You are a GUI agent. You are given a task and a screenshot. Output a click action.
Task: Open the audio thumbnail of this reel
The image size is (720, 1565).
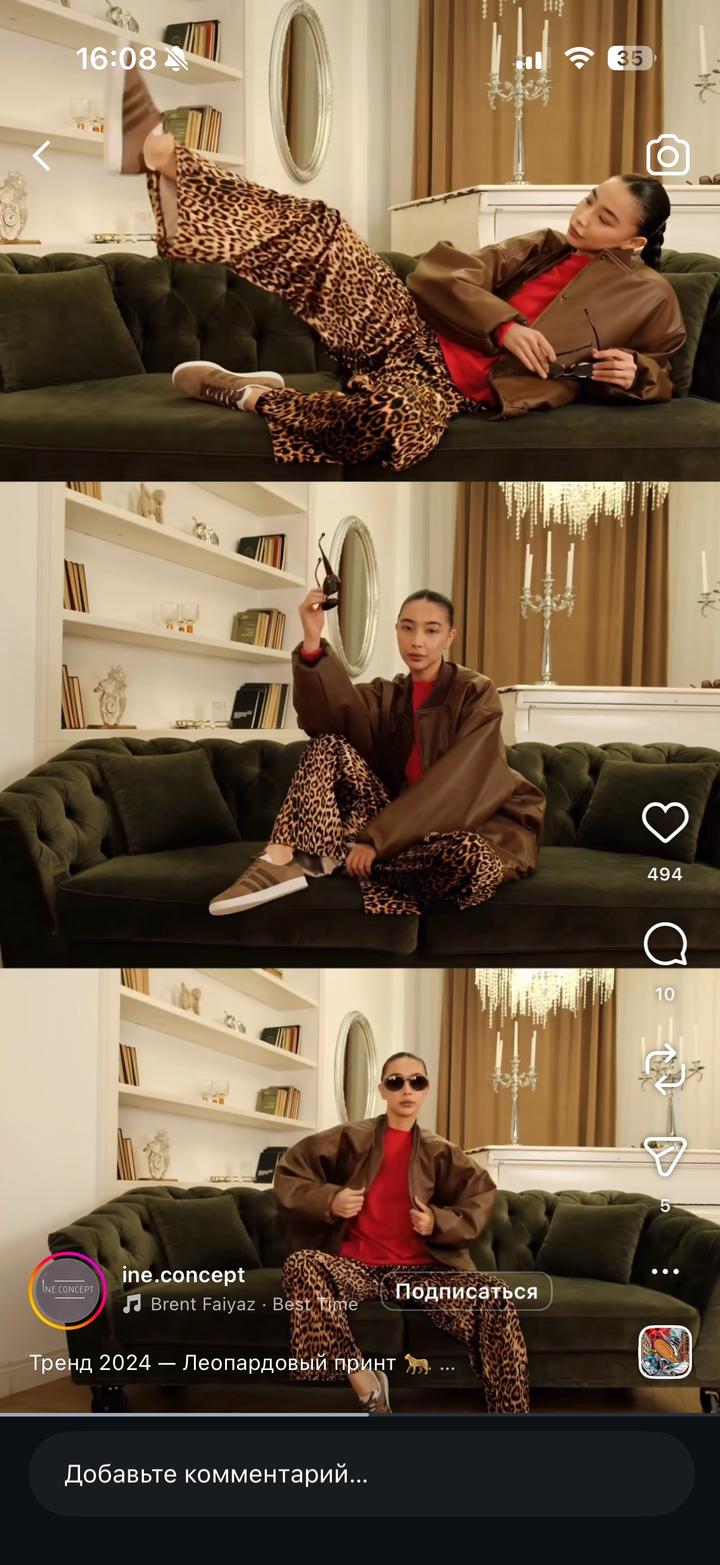[x=665, y=1352]
